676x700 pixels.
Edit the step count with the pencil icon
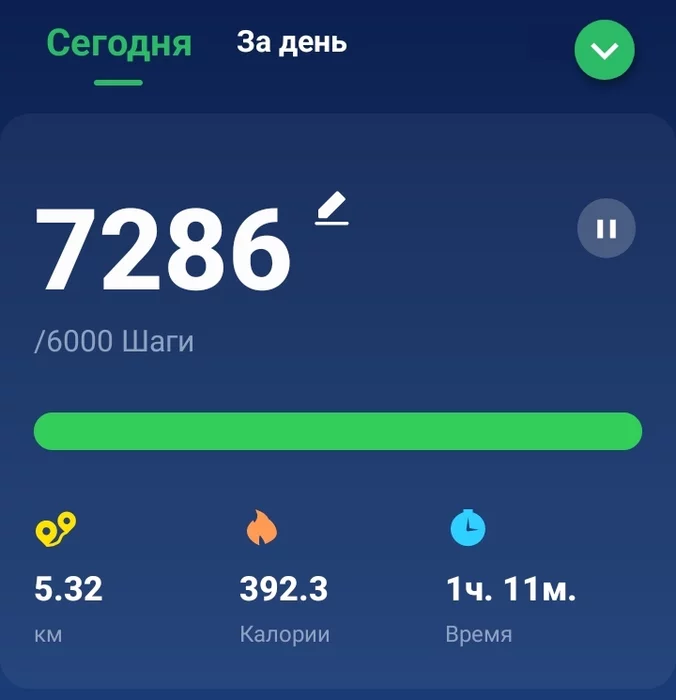click(x=332, y=211)
